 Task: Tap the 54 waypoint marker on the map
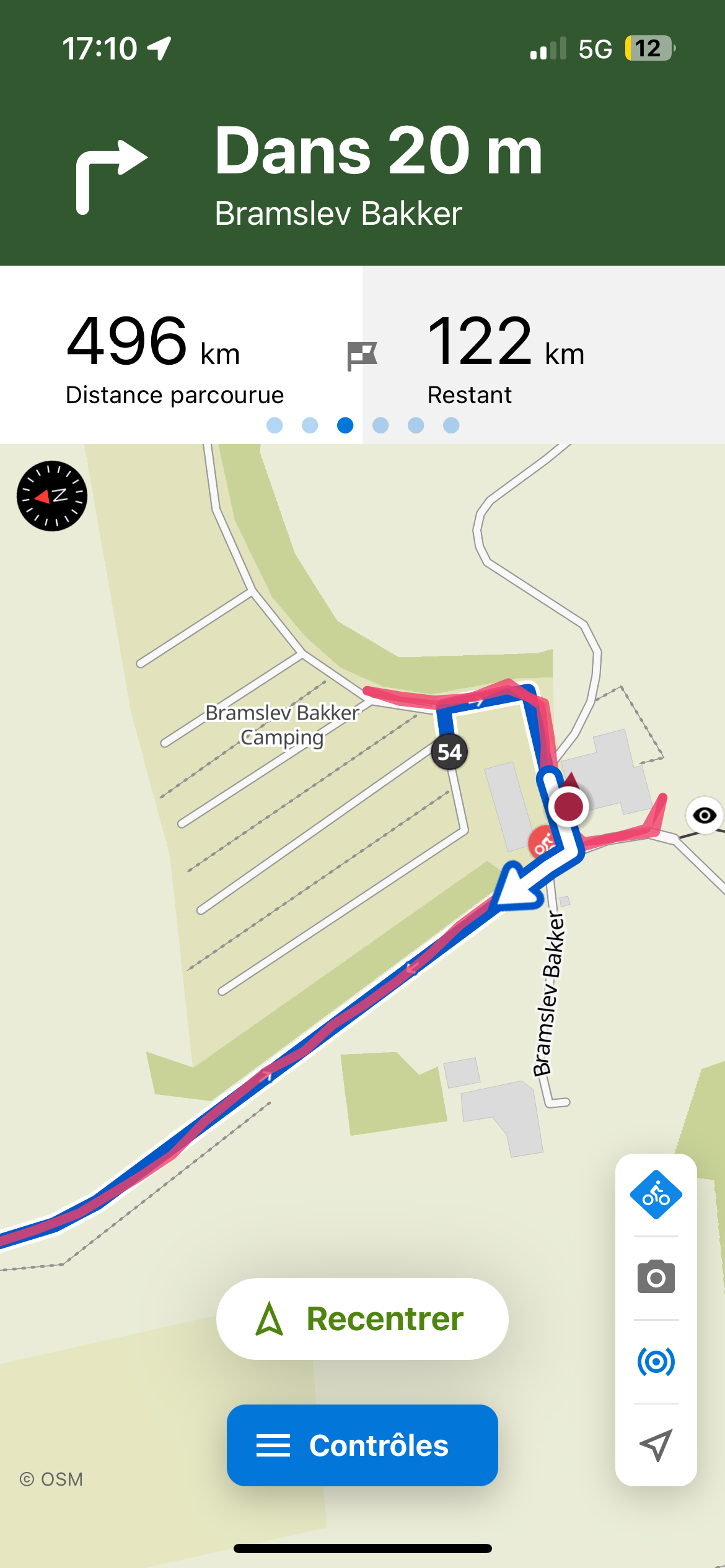point(449,752)
